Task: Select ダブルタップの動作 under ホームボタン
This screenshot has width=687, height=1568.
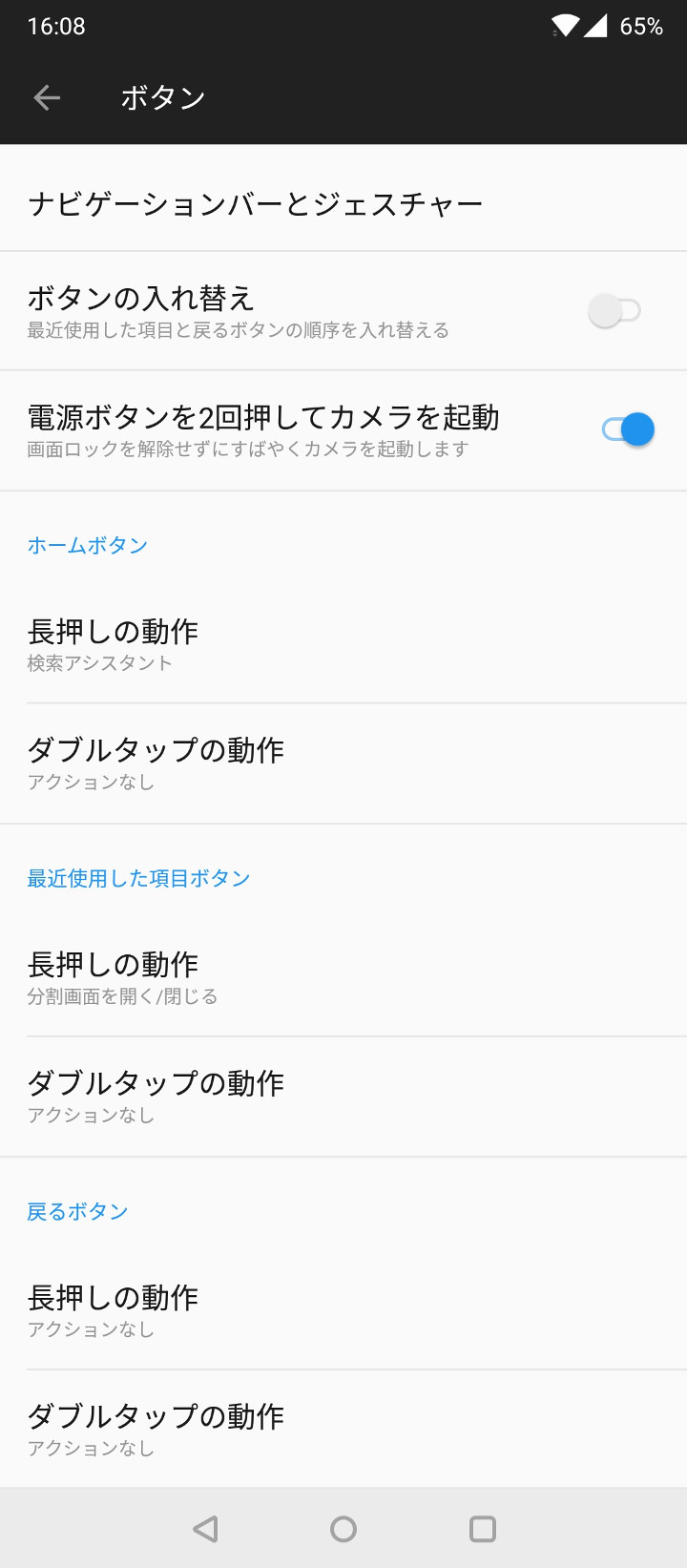Action: coord(156,763)
